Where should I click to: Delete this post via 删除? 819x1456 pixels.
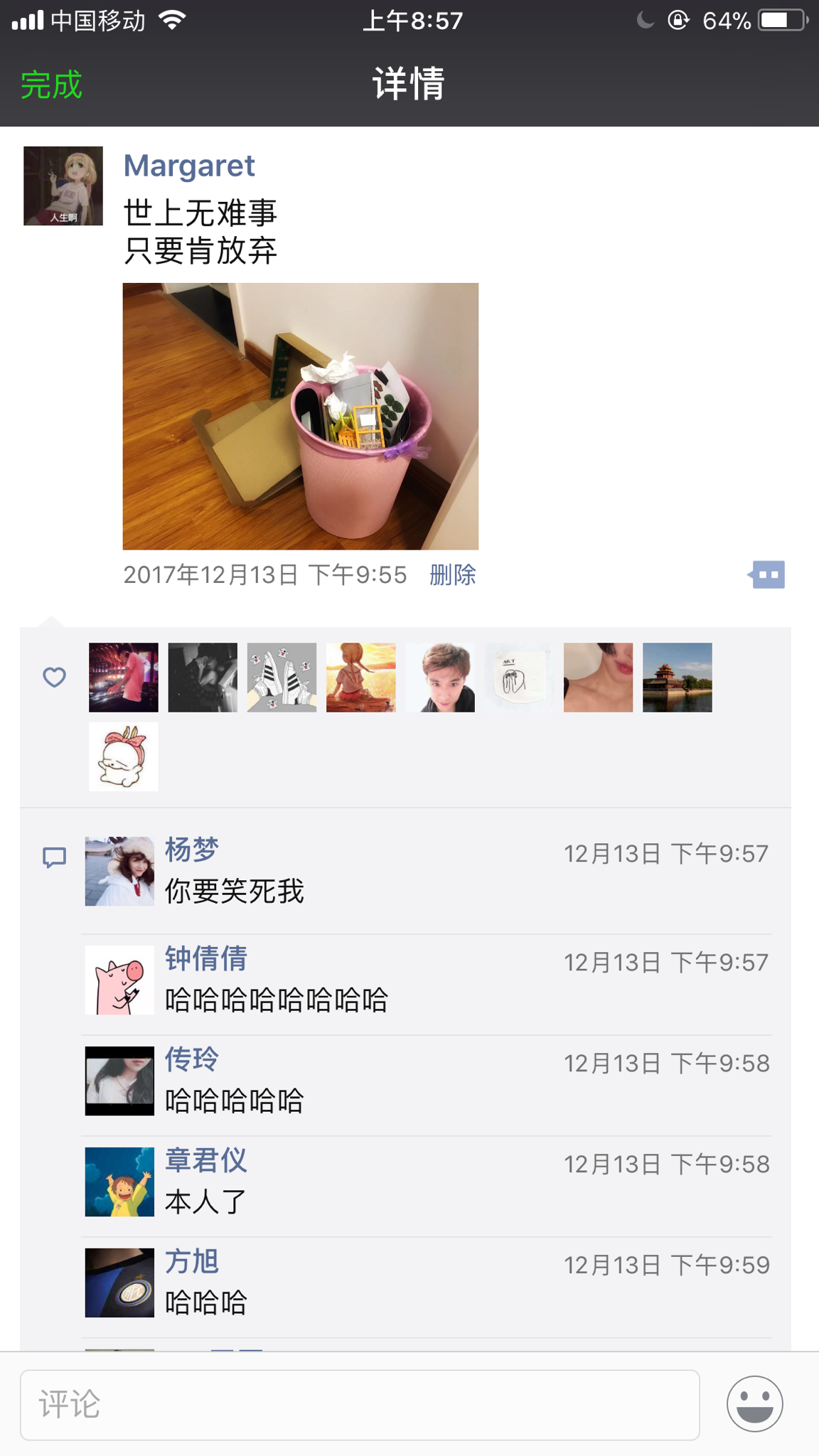coord(453,574)
